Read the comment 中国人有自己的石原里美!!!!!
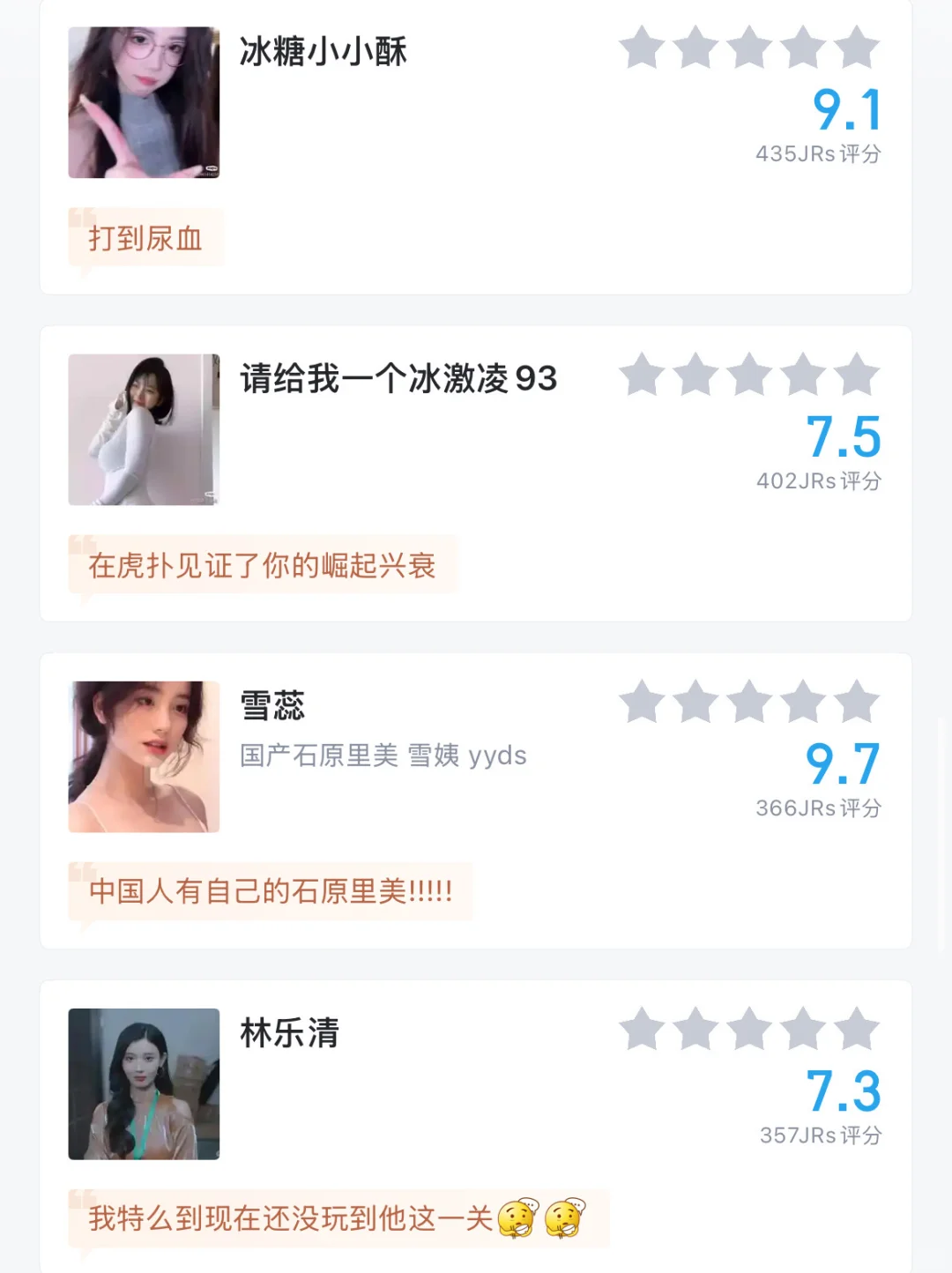The height and width of the screenshot is (1273, 952). tap(270, 891)
